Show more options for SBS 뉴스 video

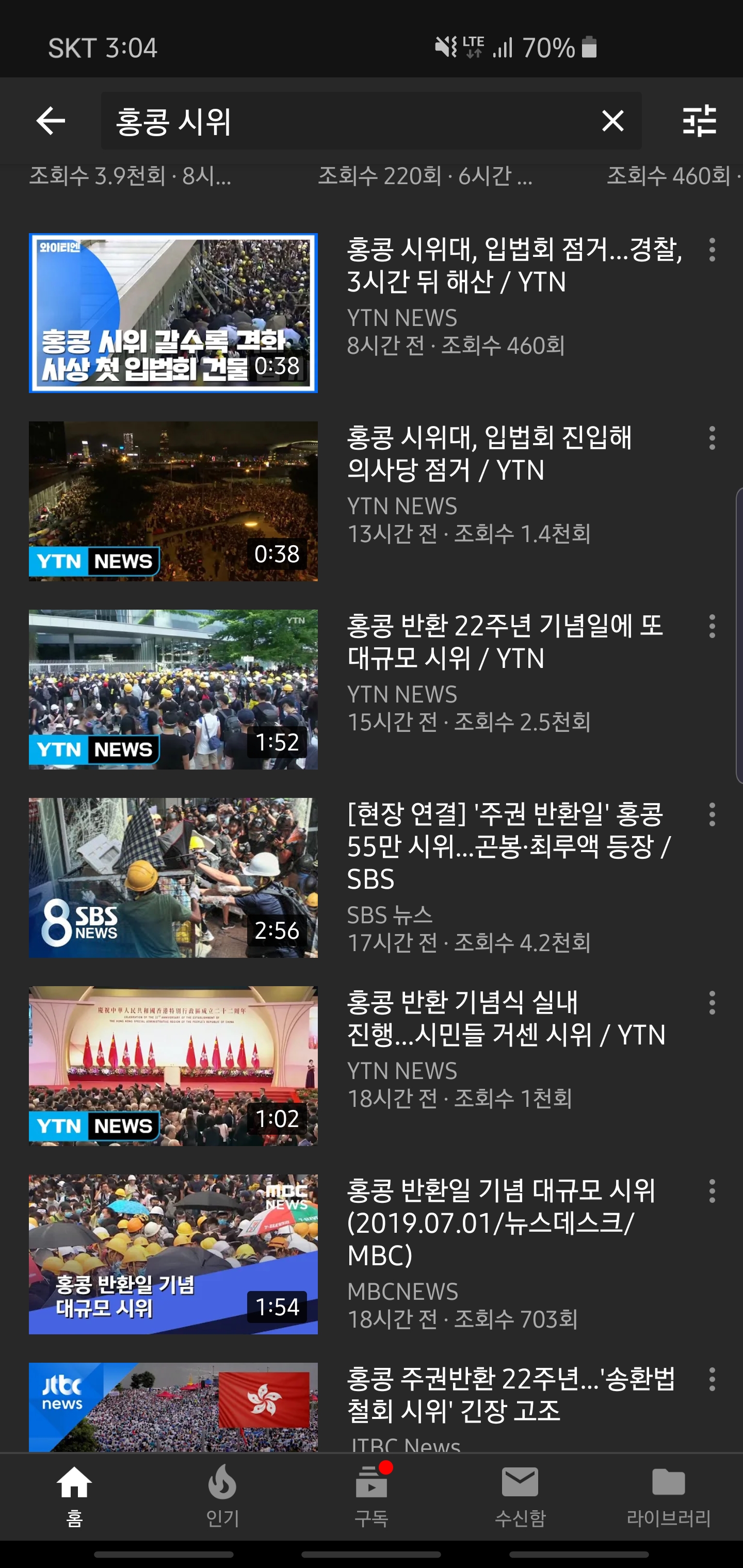pyautogui.click(x=712, y=814)
